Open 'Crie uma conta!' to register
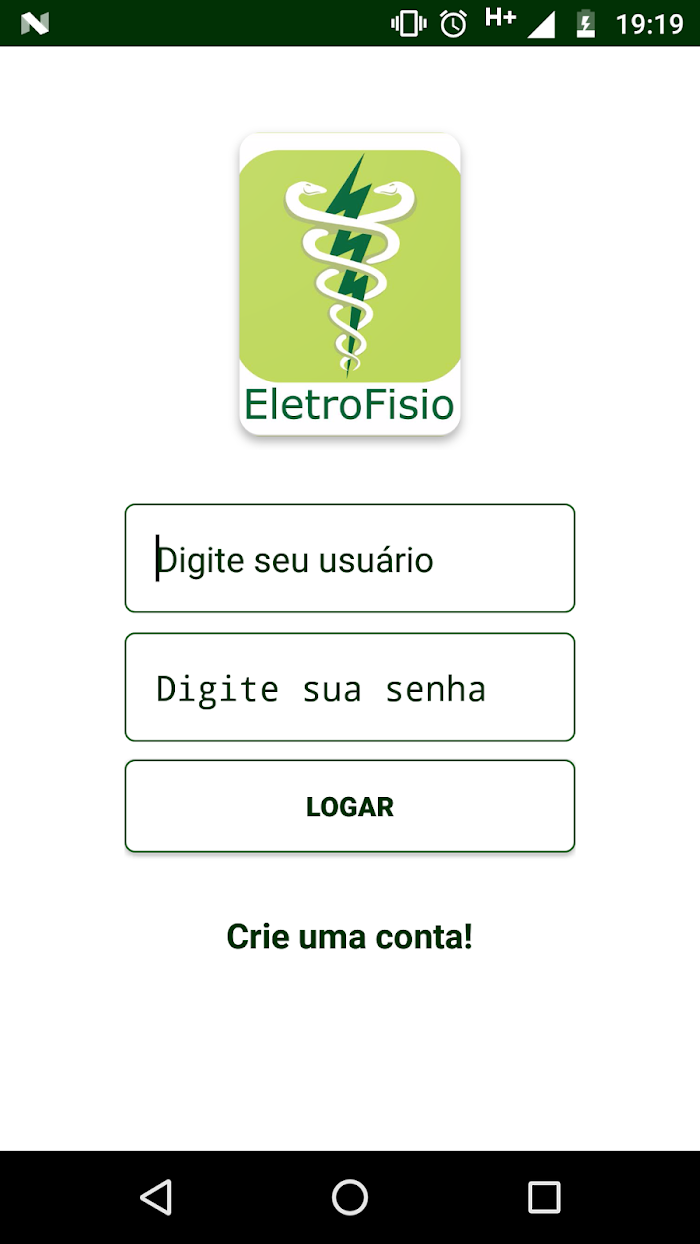This screenshot has width=700, height=1244. [x=350, y=937]
